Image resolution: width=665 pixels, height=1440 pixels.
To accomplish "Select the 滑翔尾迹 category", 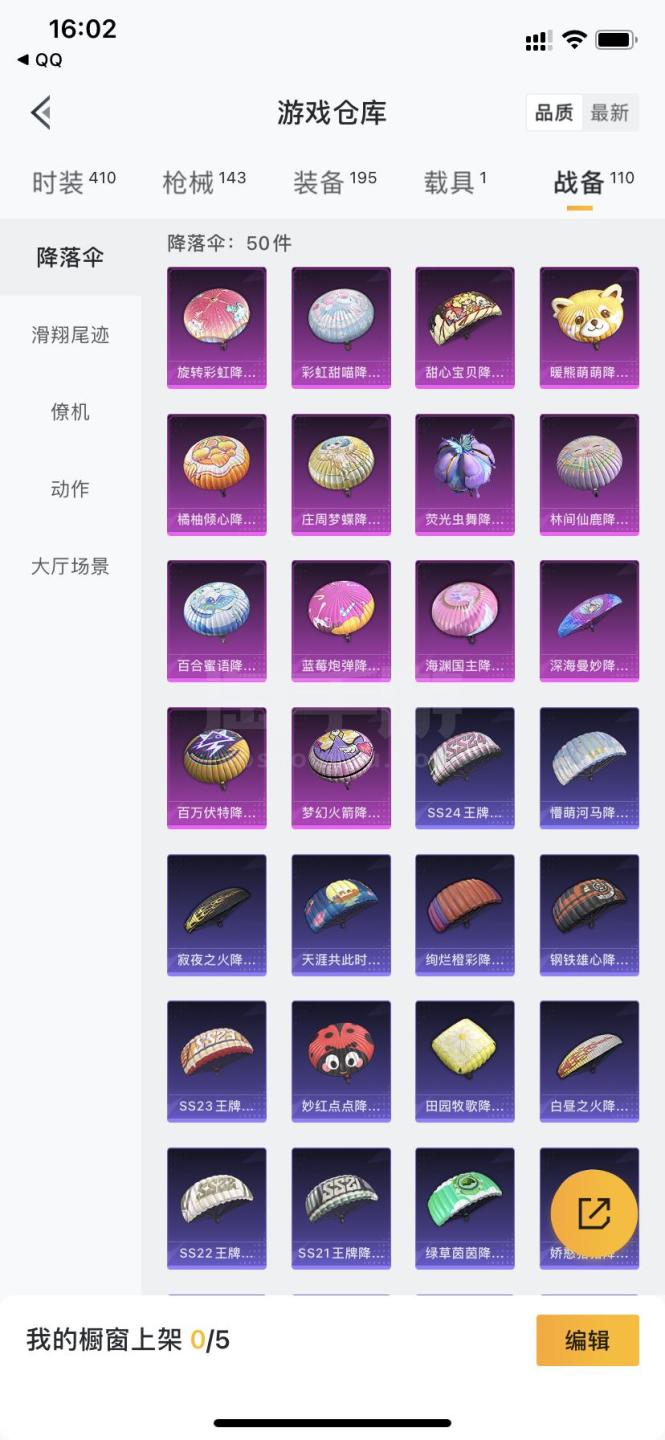I will click(70, 335).
